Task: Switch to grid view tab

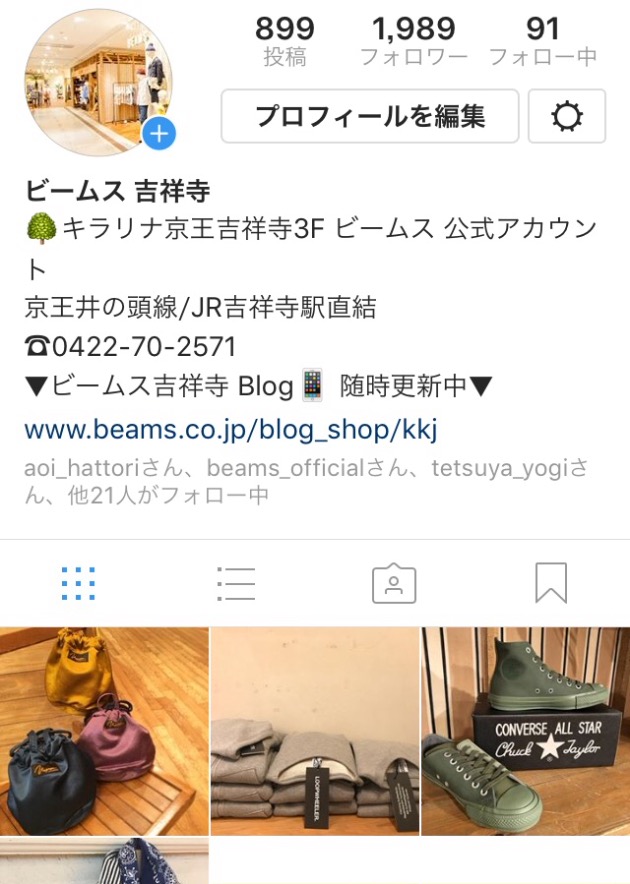Action: 78,583
